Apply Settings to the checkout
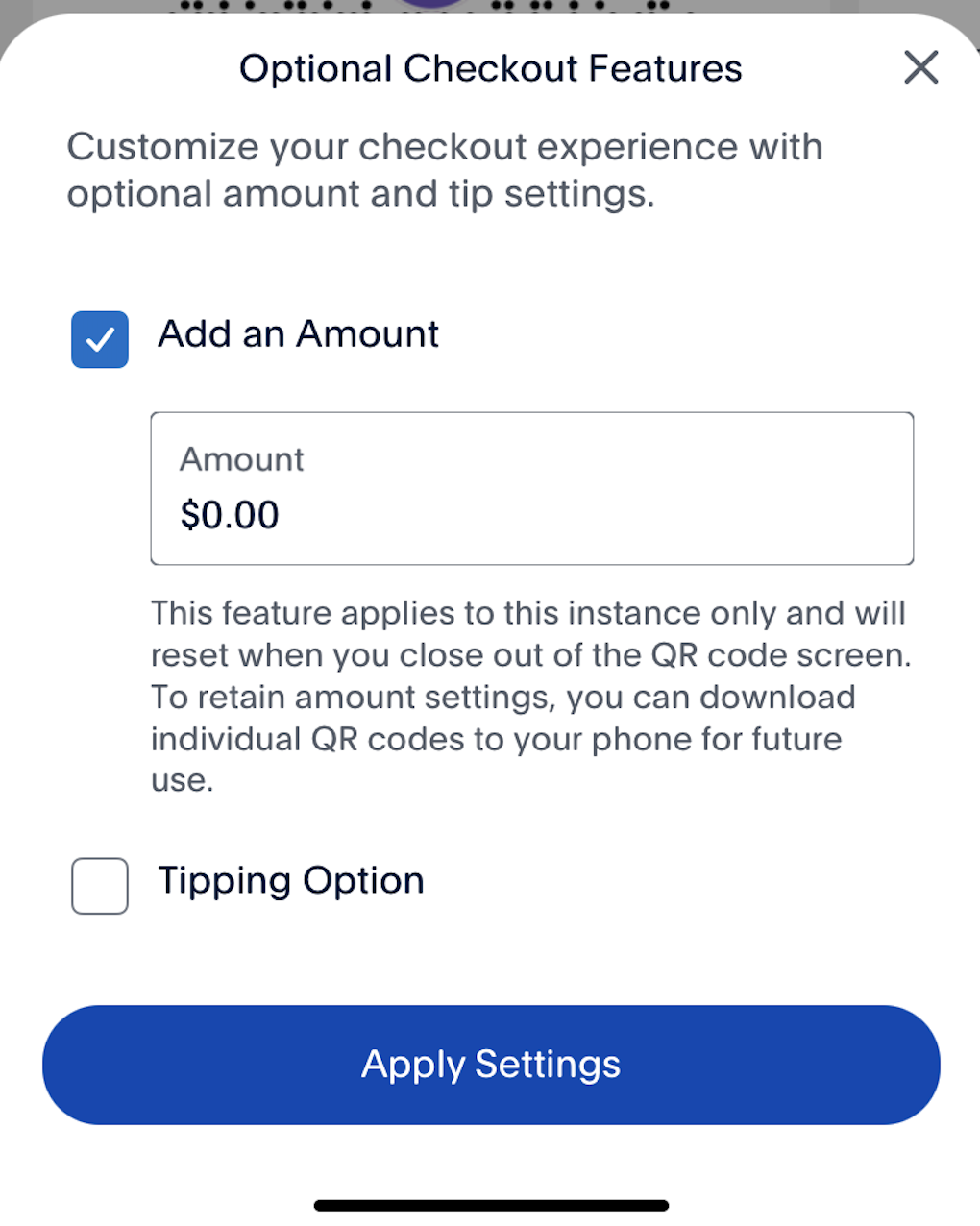The width and height of the screenshot is (980, 1226). click(x=491, y=1065)
